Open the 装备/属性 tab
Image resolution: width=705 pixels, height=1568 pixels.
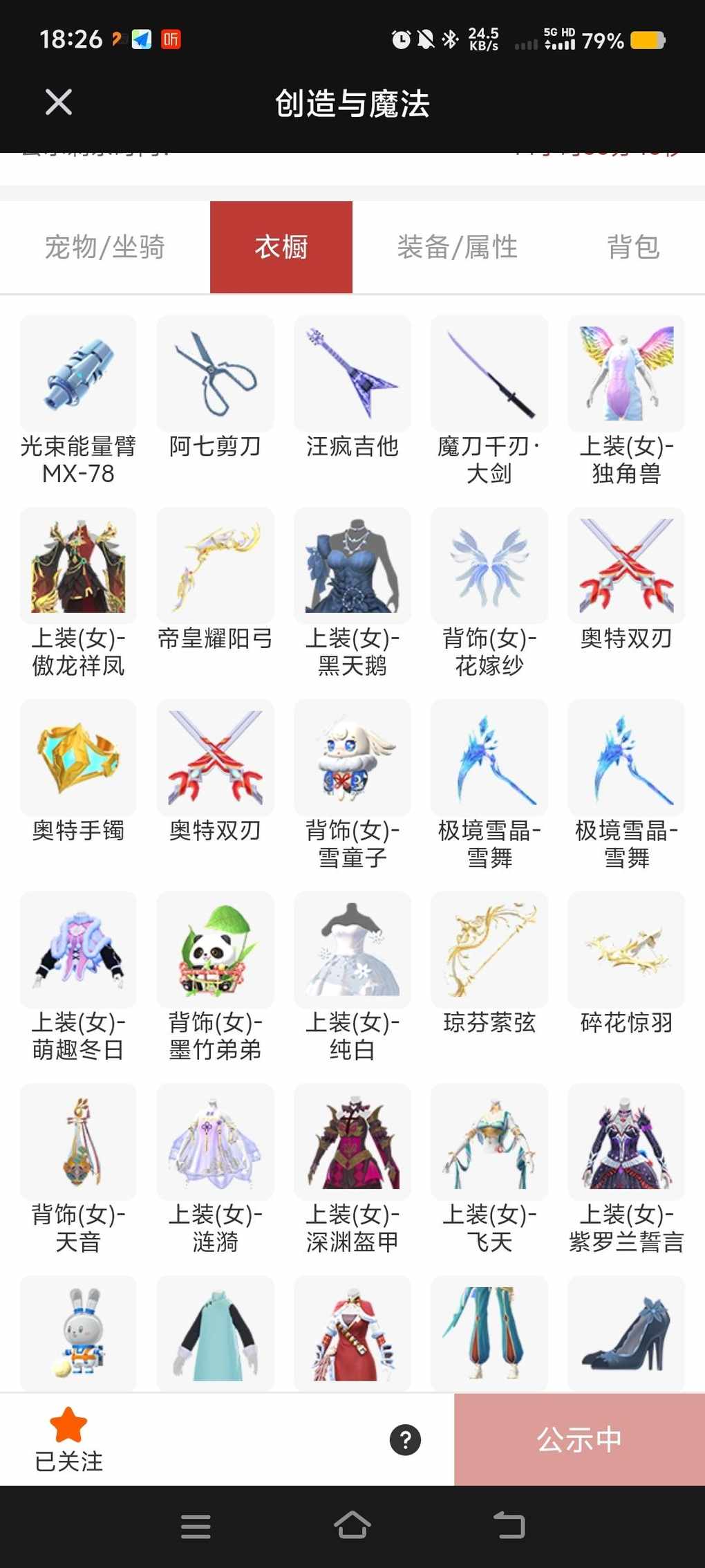pos(457,247)
